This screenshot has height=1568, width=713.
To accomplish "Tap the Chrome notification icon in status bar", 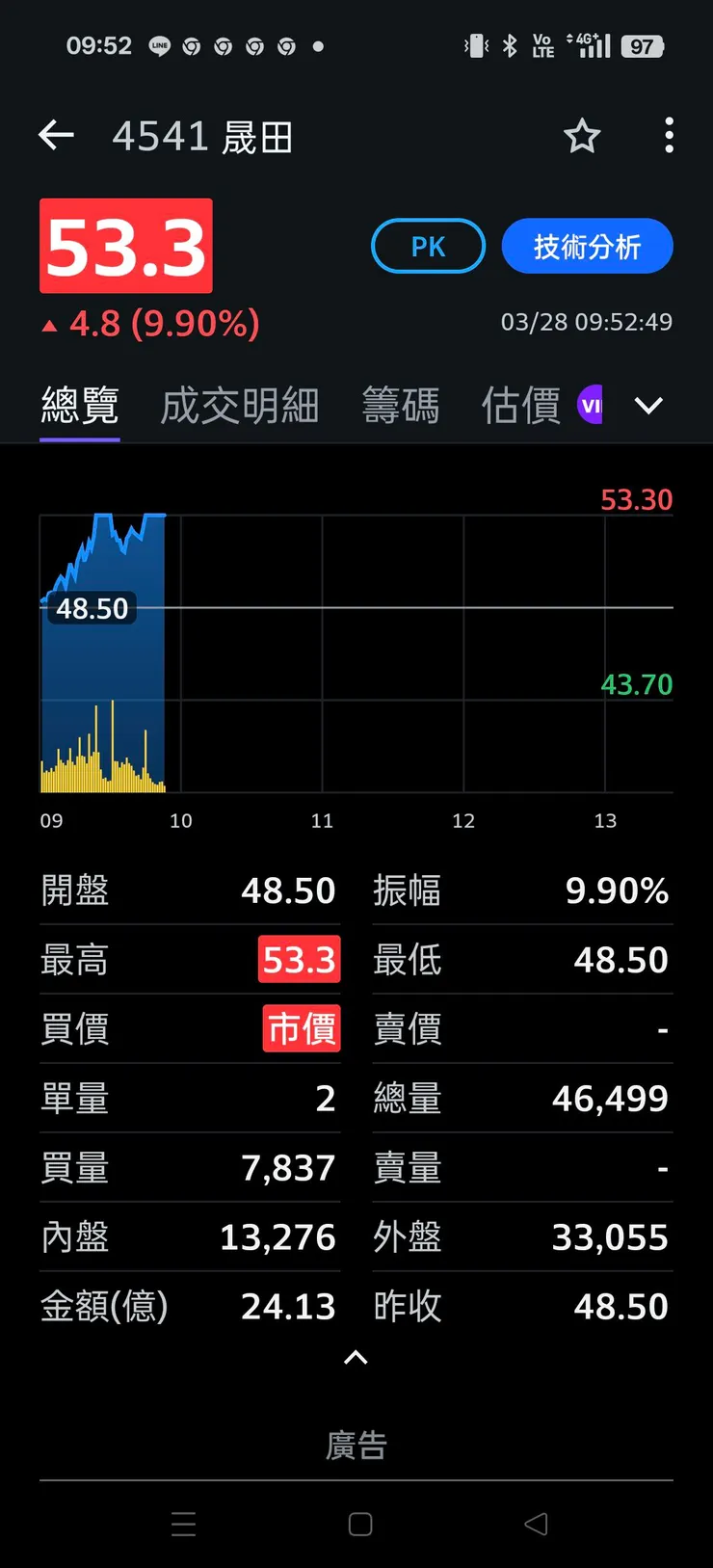I will [x=190, y=44].
